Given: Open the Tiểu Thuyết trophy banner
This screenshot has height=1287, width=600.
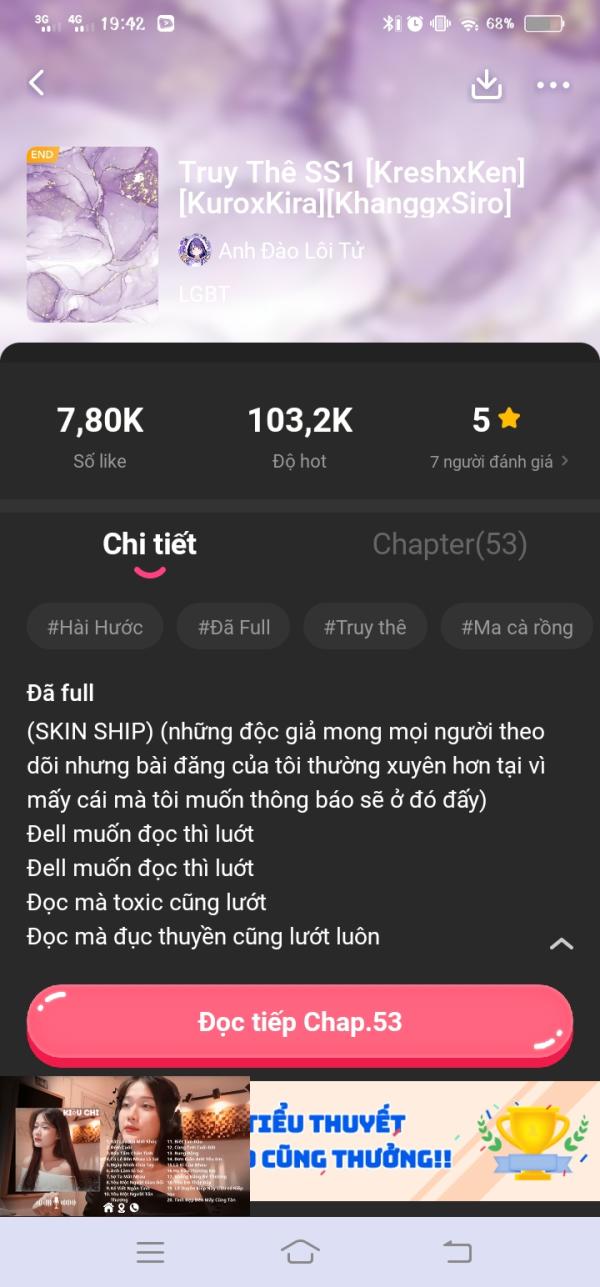Looking at the screenshot, I should pyautogui.click(x=425, y=1140).
